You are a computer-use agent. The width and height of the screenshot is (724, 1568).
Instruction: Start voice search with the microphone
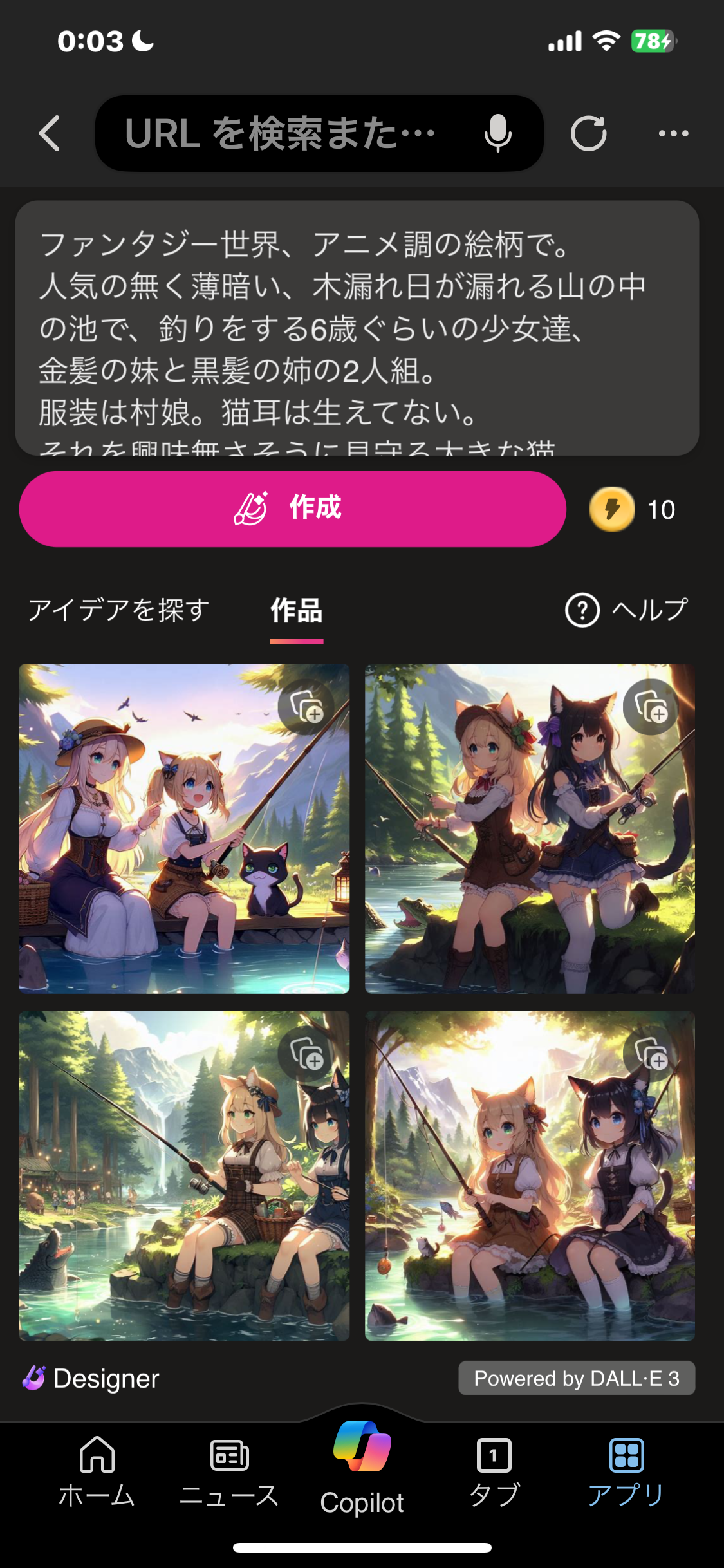pos(497,133)
